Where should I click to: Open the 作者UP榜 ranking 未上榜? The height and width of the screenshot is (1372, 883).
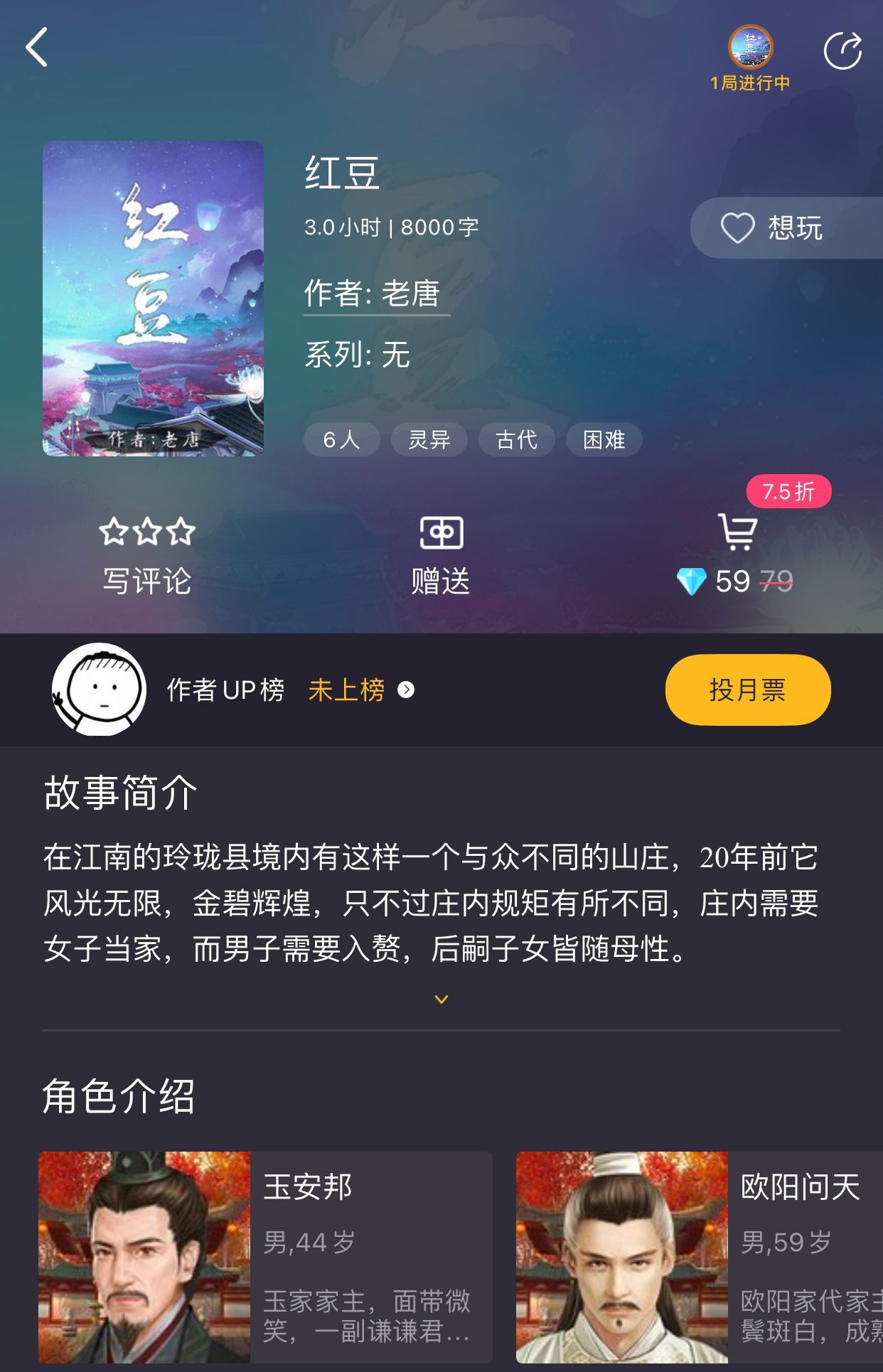360,690
